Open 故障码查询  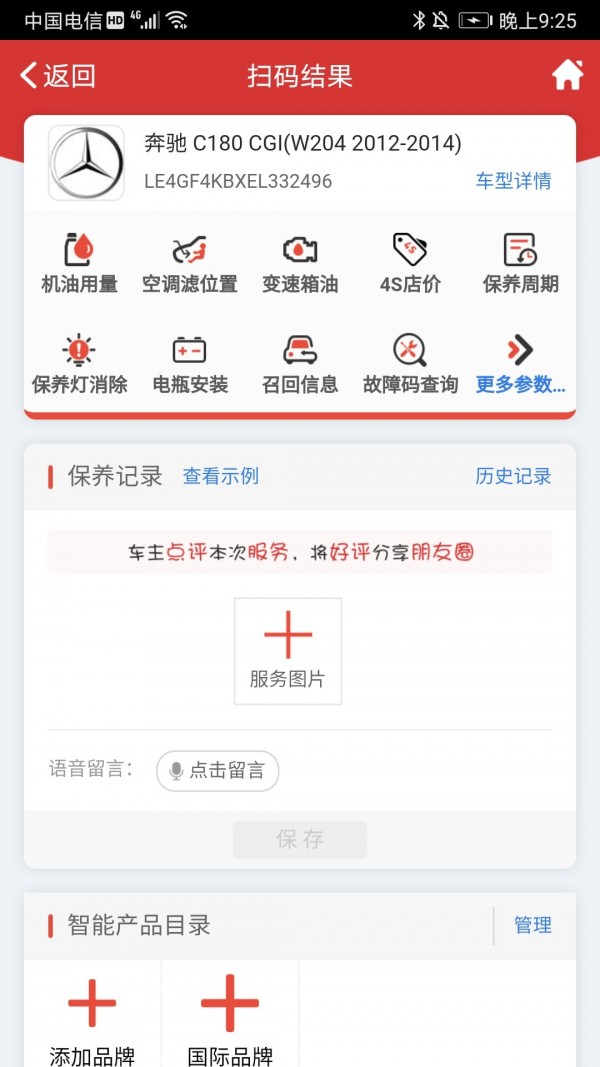pos(410,364)
